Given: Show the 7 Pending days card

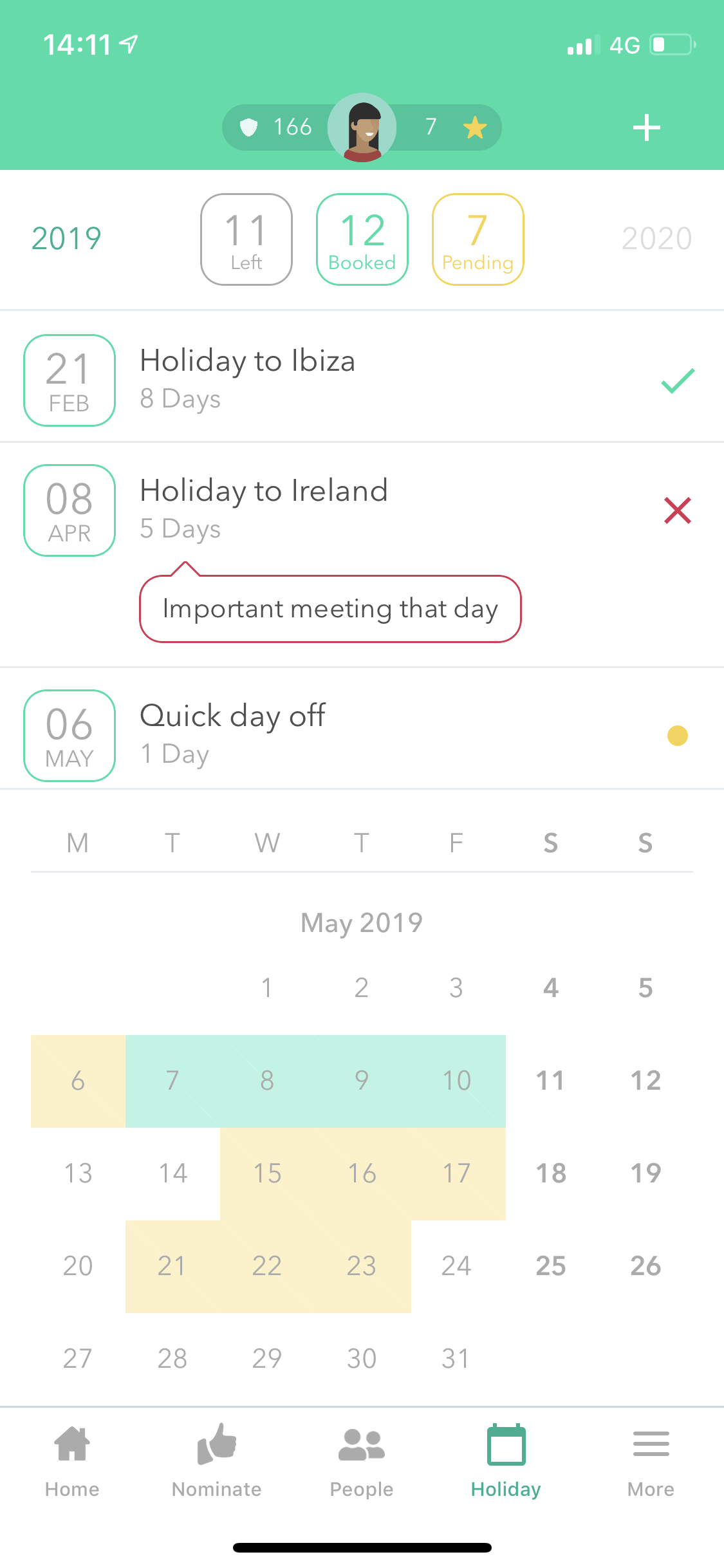Looking at the screenshot, I should (478, 239).
